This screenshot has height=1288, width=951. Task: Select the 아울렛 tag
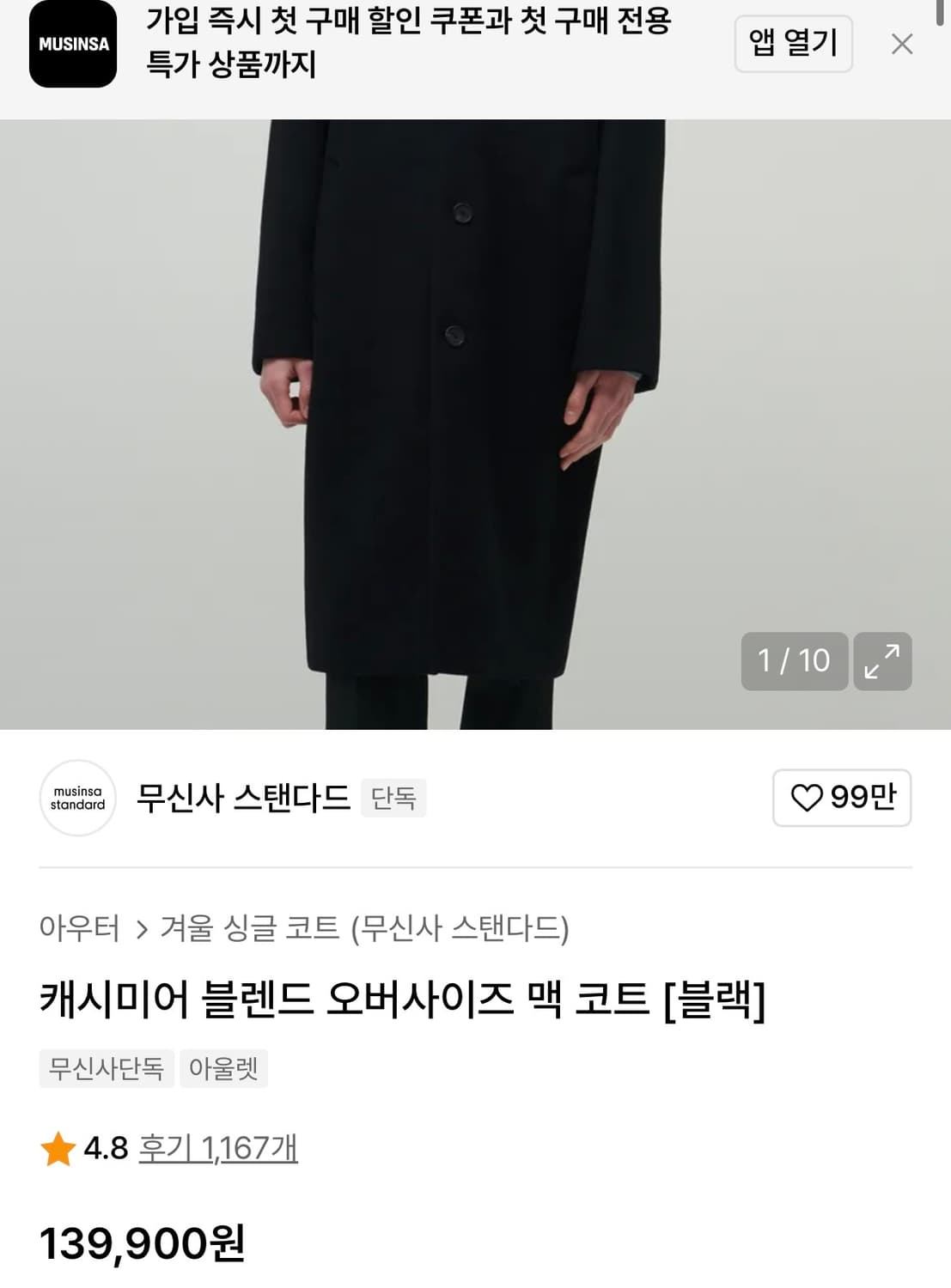[223, 1069]
